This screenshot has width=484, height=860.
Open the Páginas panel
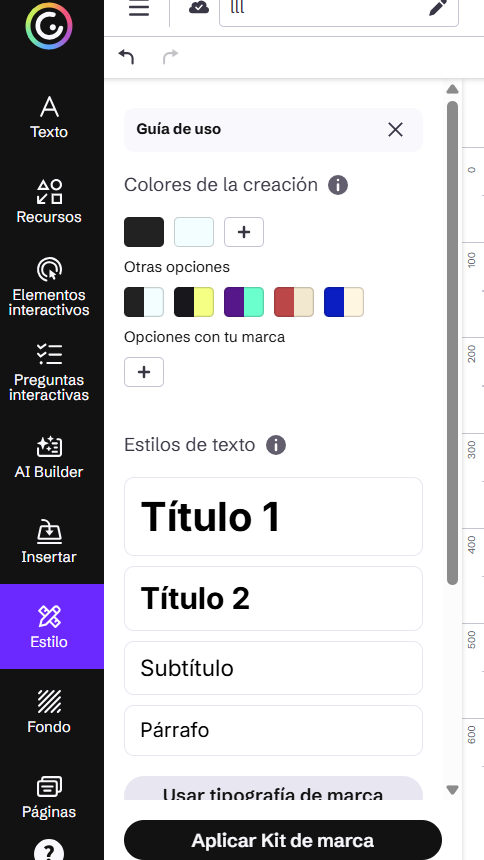pyautogui.click(x=49, y=796)
